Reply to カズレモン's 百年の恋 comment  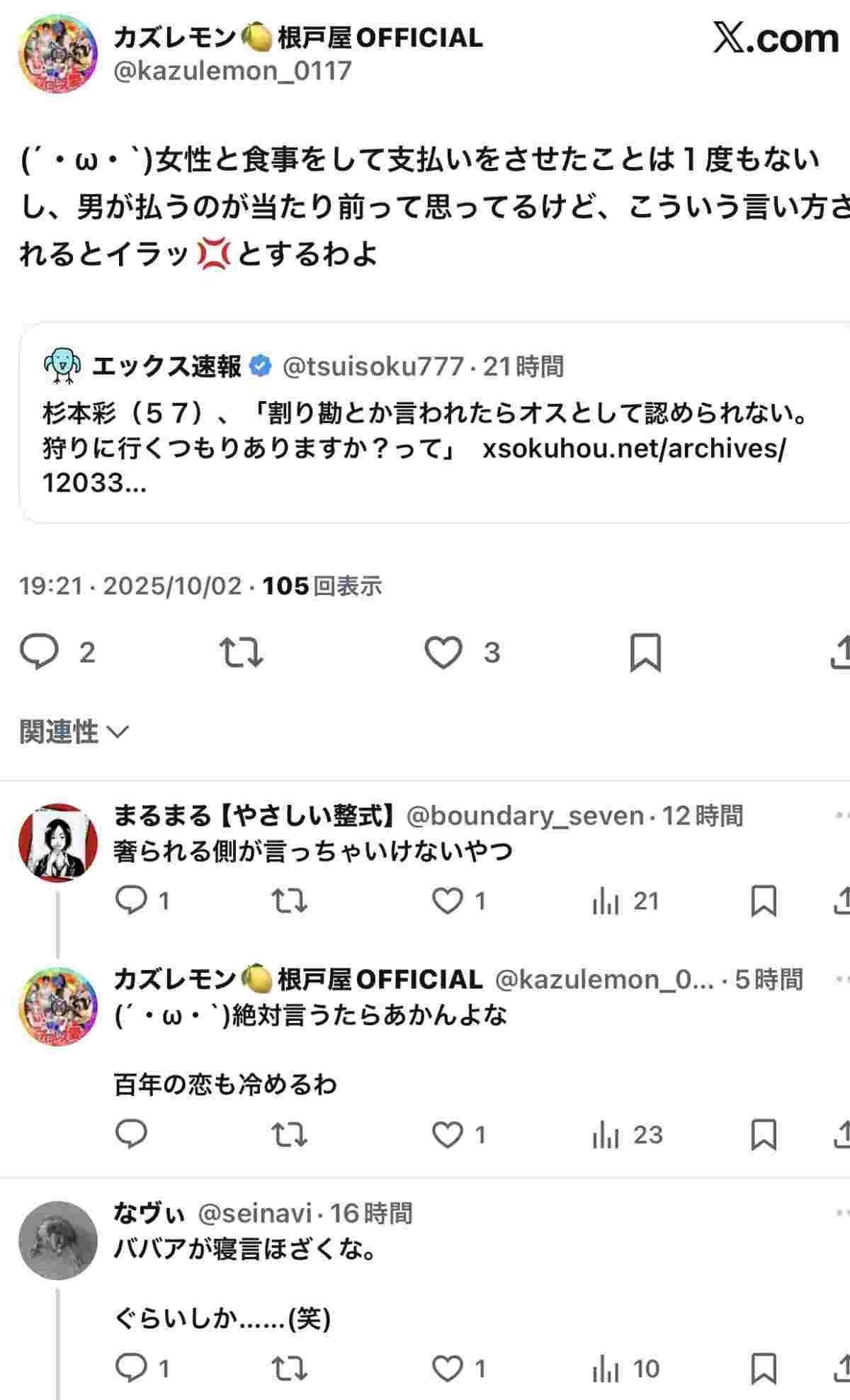pyautogui.click(x=131, y=1135)
